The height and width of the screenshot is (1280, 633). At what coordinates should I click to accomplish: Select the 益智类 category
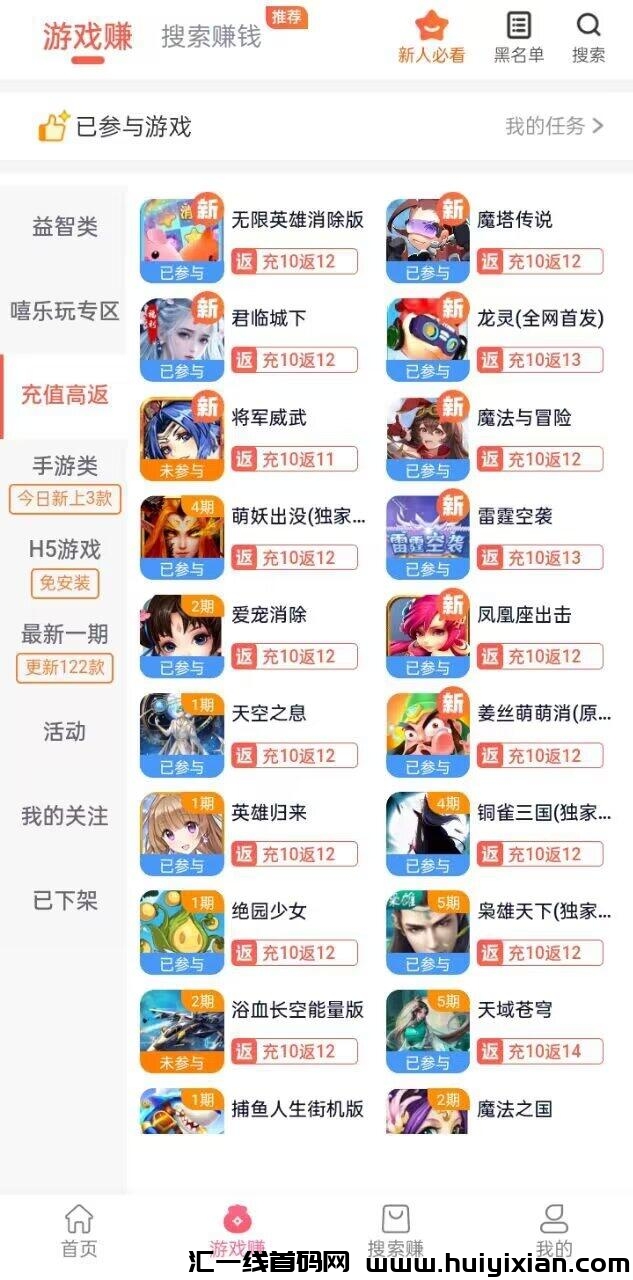tap(65, 227)
